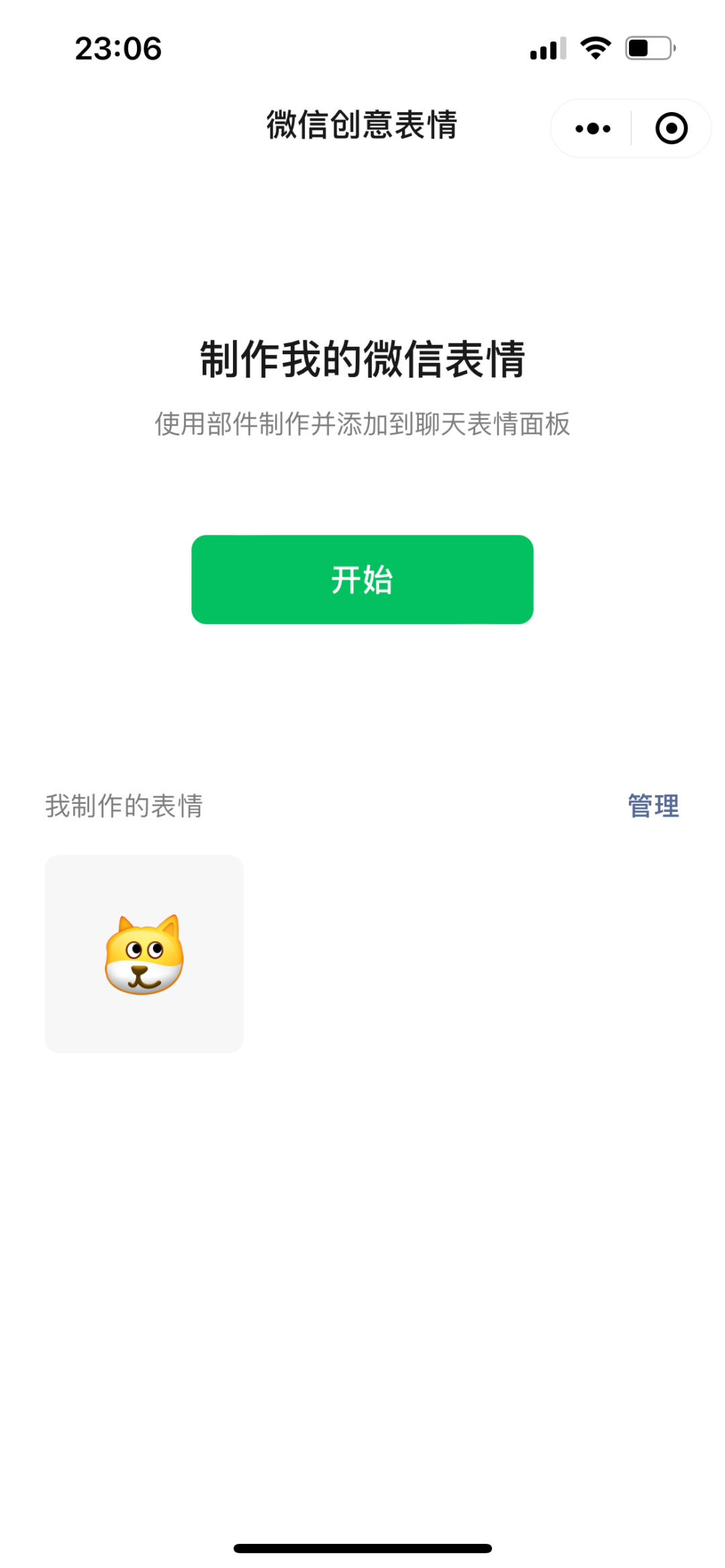
Task: Click the green start button
Action: [362, 580]
